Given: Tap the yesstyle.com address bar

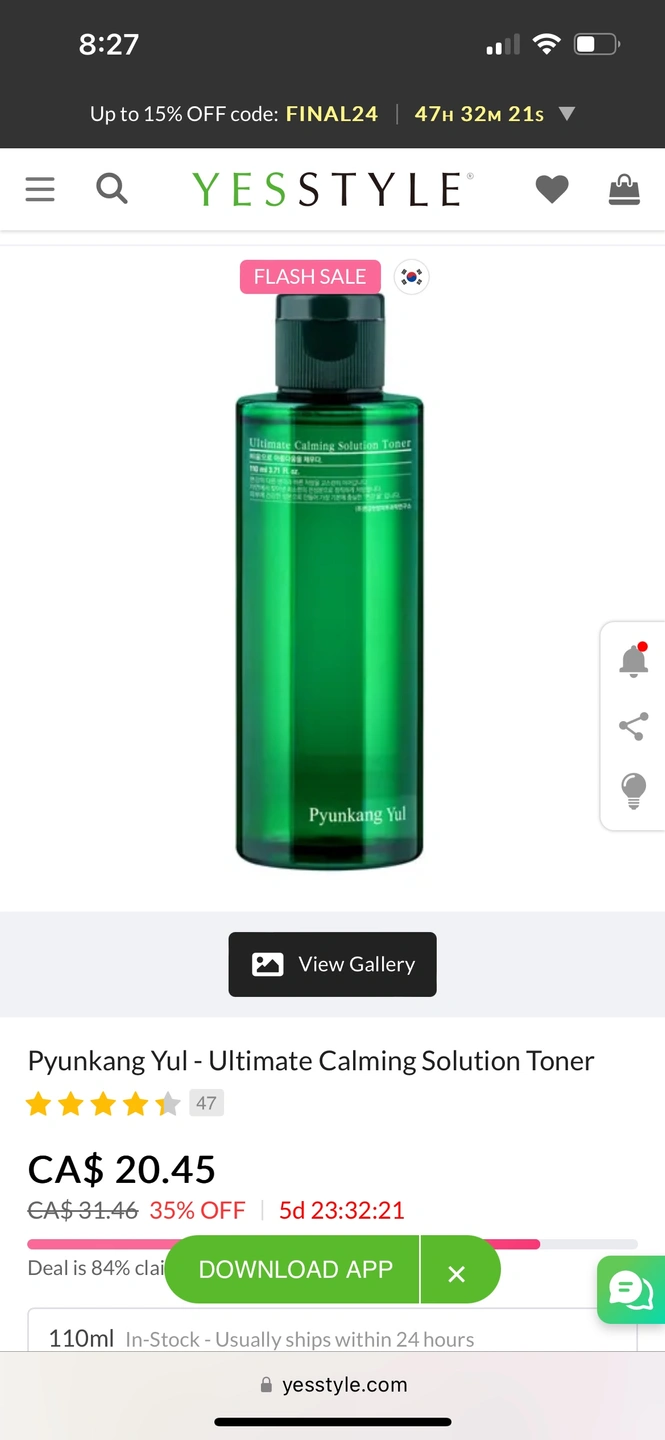Looking at the screenshot, I should pos(333,1385).
